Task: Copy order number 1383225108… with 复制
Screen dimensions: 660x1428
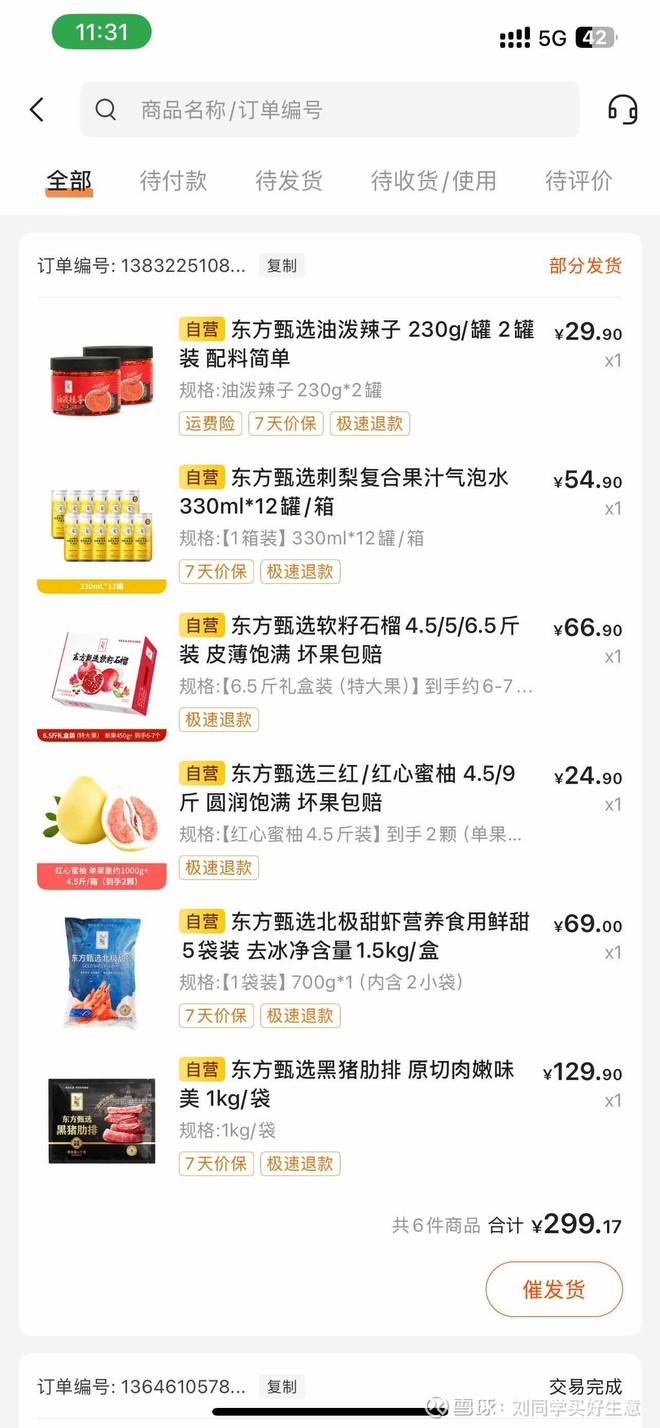Action: [282, 266]
